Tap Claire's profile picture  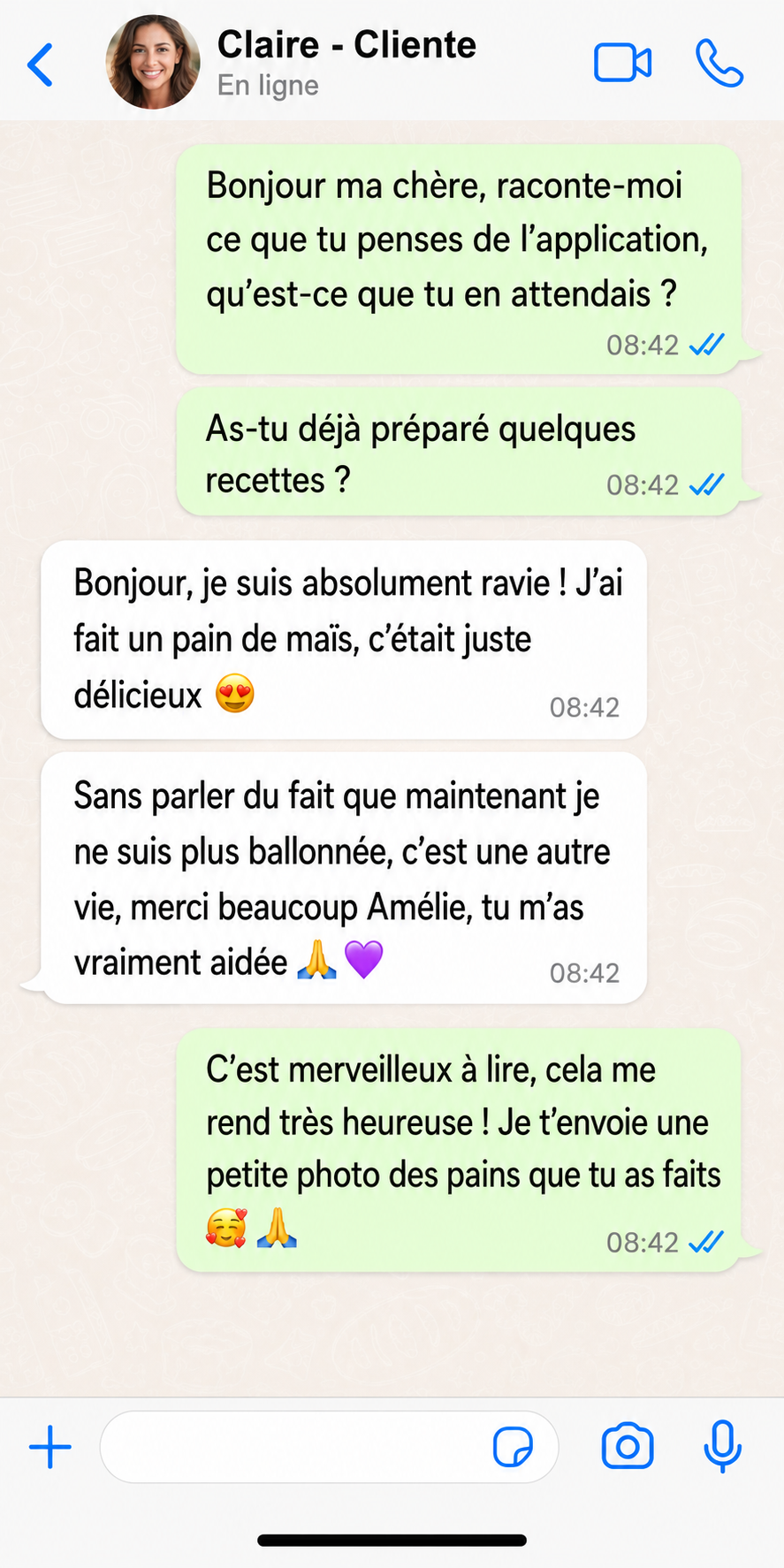[x=153, y=62]
